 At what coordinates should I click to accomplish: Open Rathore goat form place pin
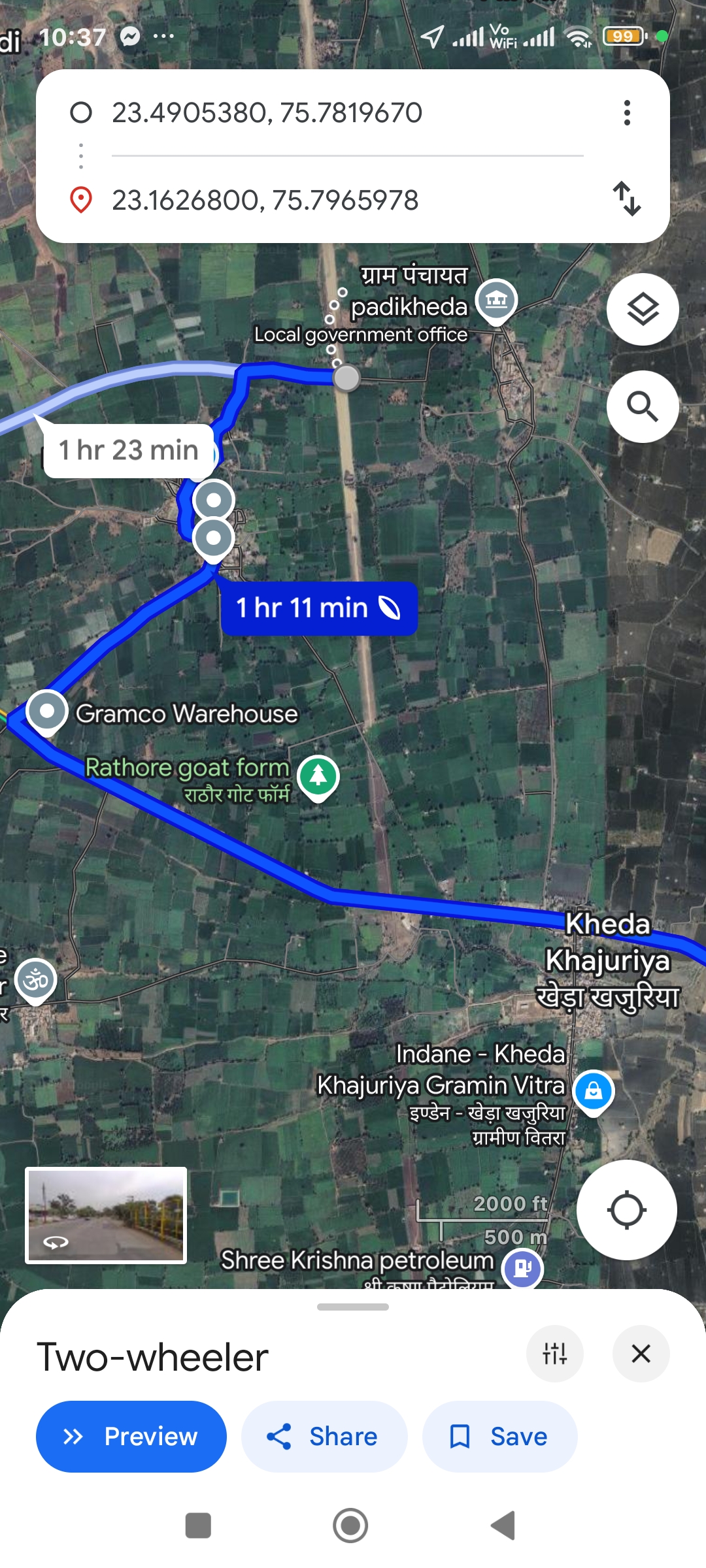pyautogui.click(x=318, y=777)
